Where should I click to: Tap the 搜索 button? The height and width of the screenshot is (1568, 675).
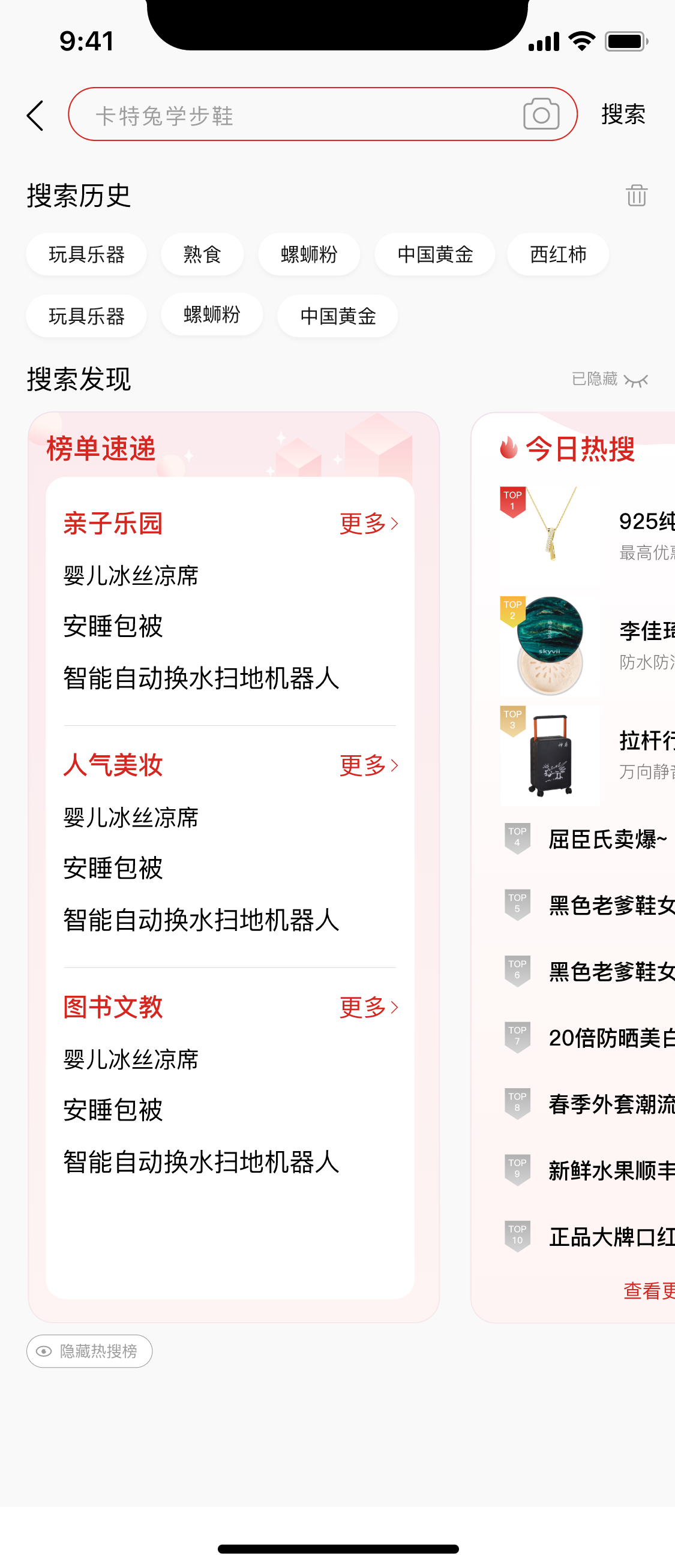(623, 115)
